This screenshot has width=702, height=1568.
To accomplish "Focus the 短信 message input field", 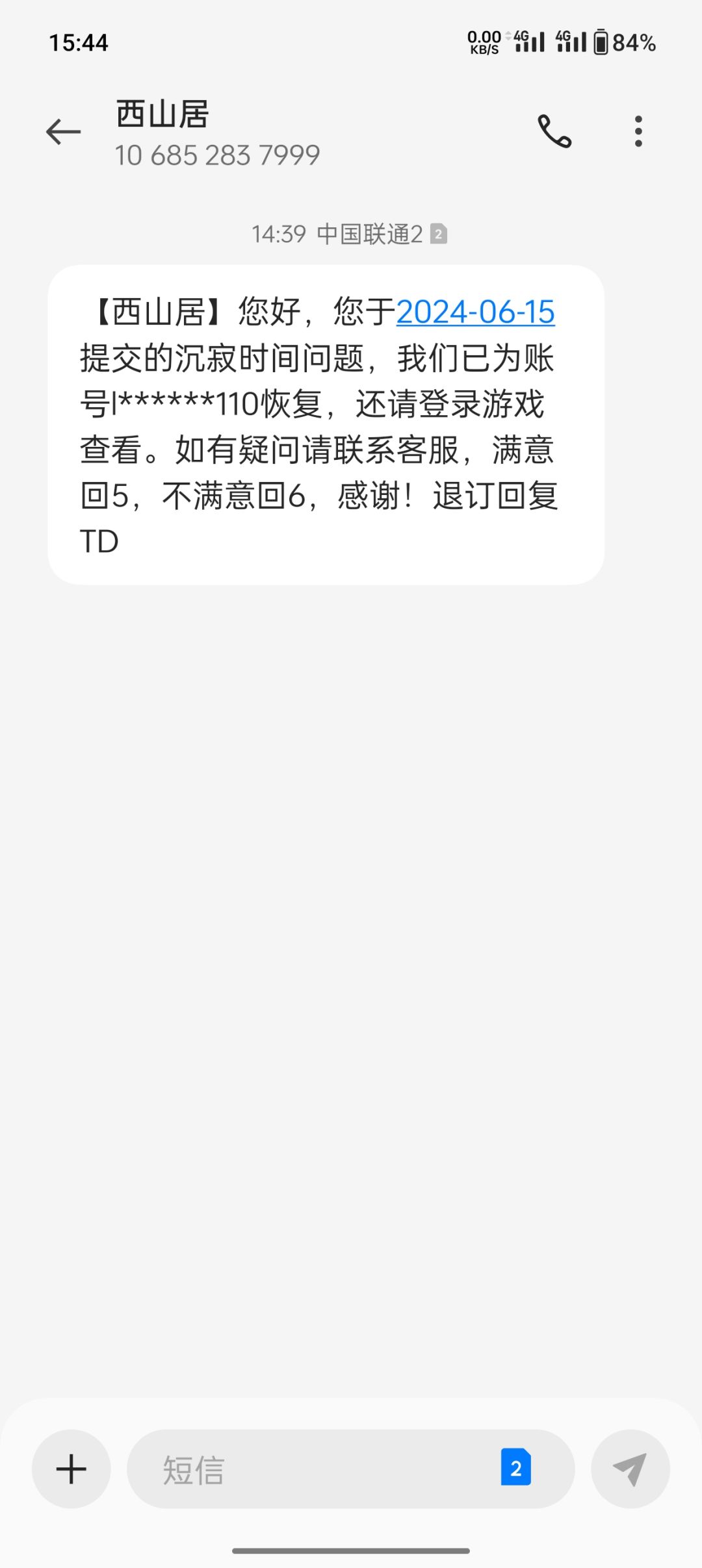I will (x=312, y=1469).
